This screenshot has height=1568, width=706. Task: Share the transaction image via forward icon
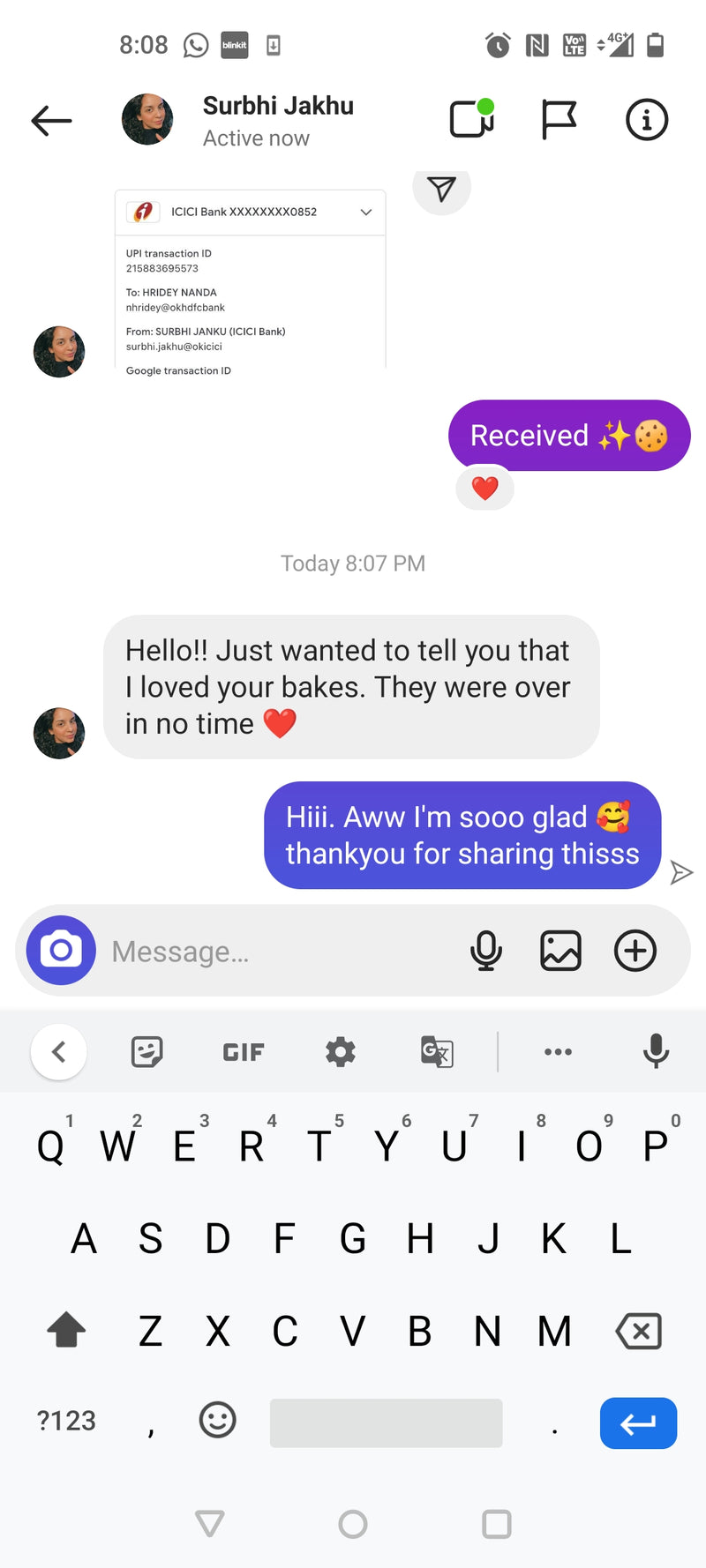[x=441, y=188]
